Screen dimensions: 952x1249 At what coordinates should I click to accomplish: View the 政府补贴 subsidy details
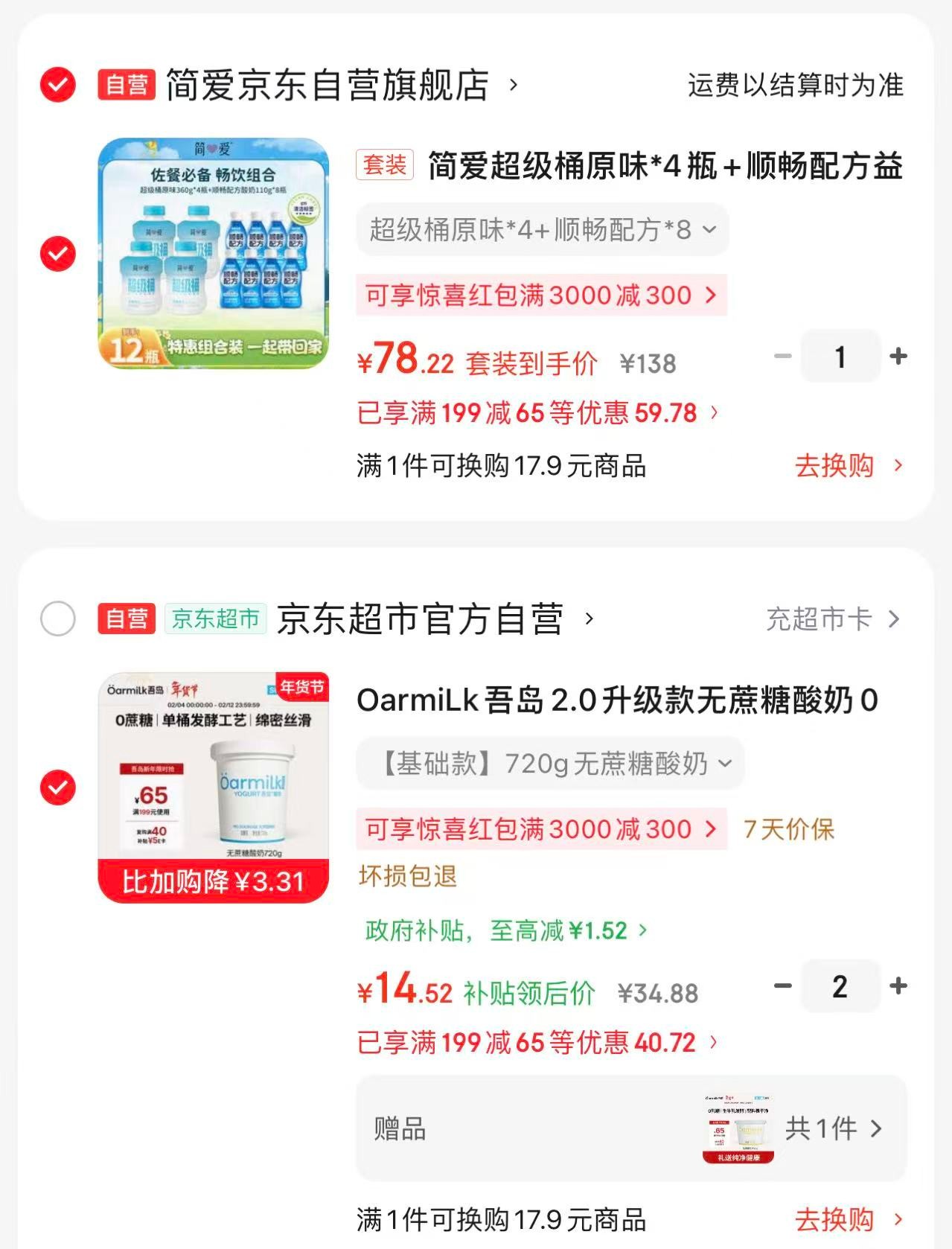click(x=506, y=930)
